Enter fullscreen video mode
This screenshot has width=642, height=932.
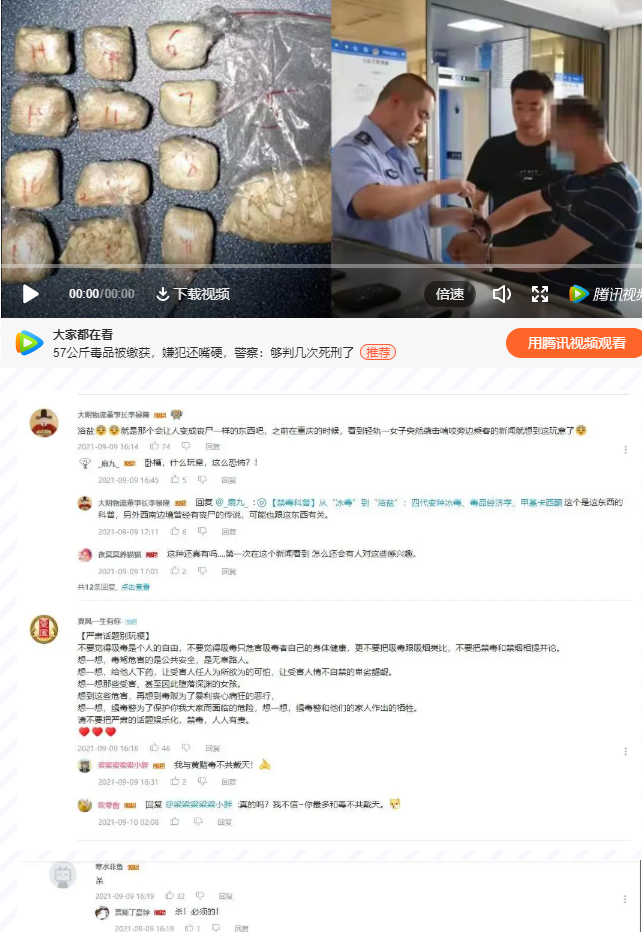click(540, 294)
